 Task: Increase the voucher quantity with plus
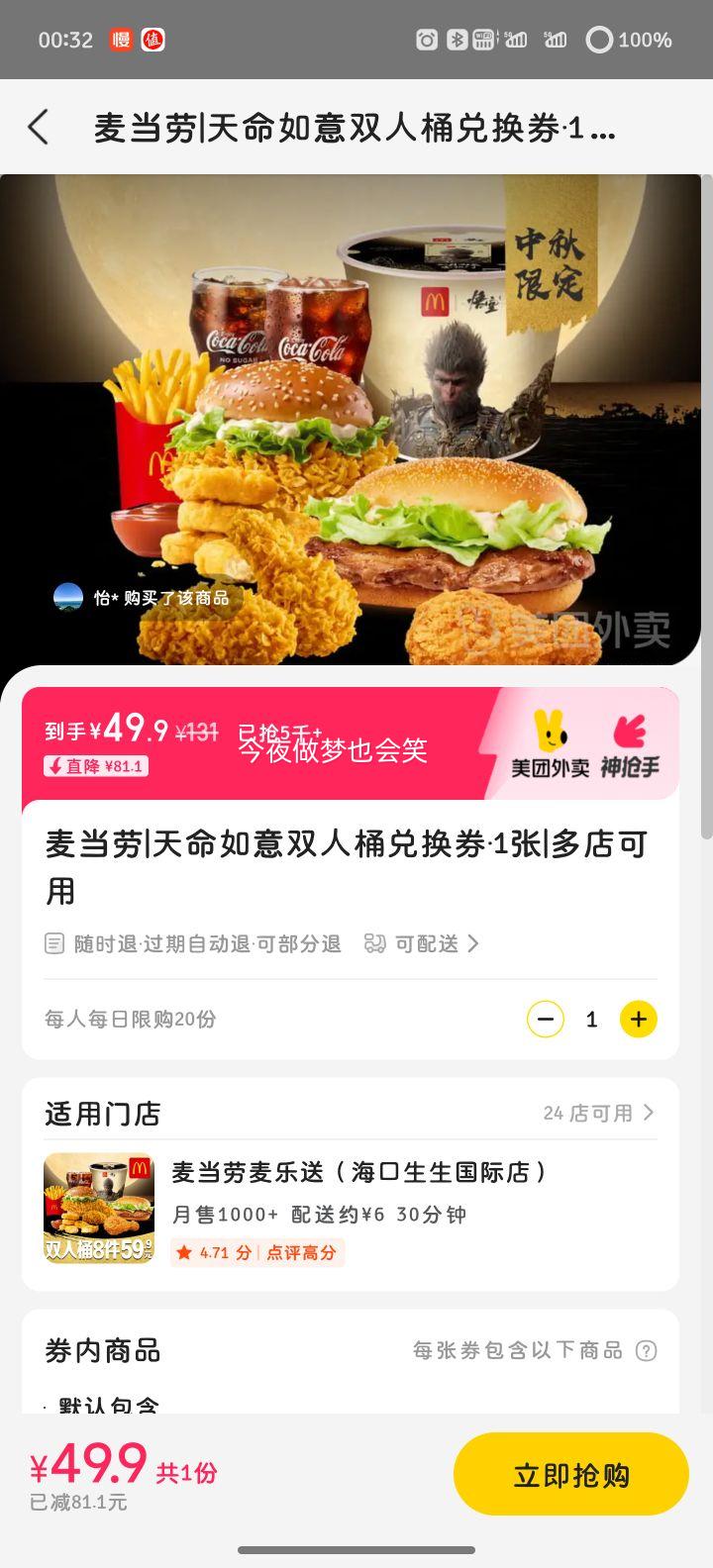tap(639, 1020)
